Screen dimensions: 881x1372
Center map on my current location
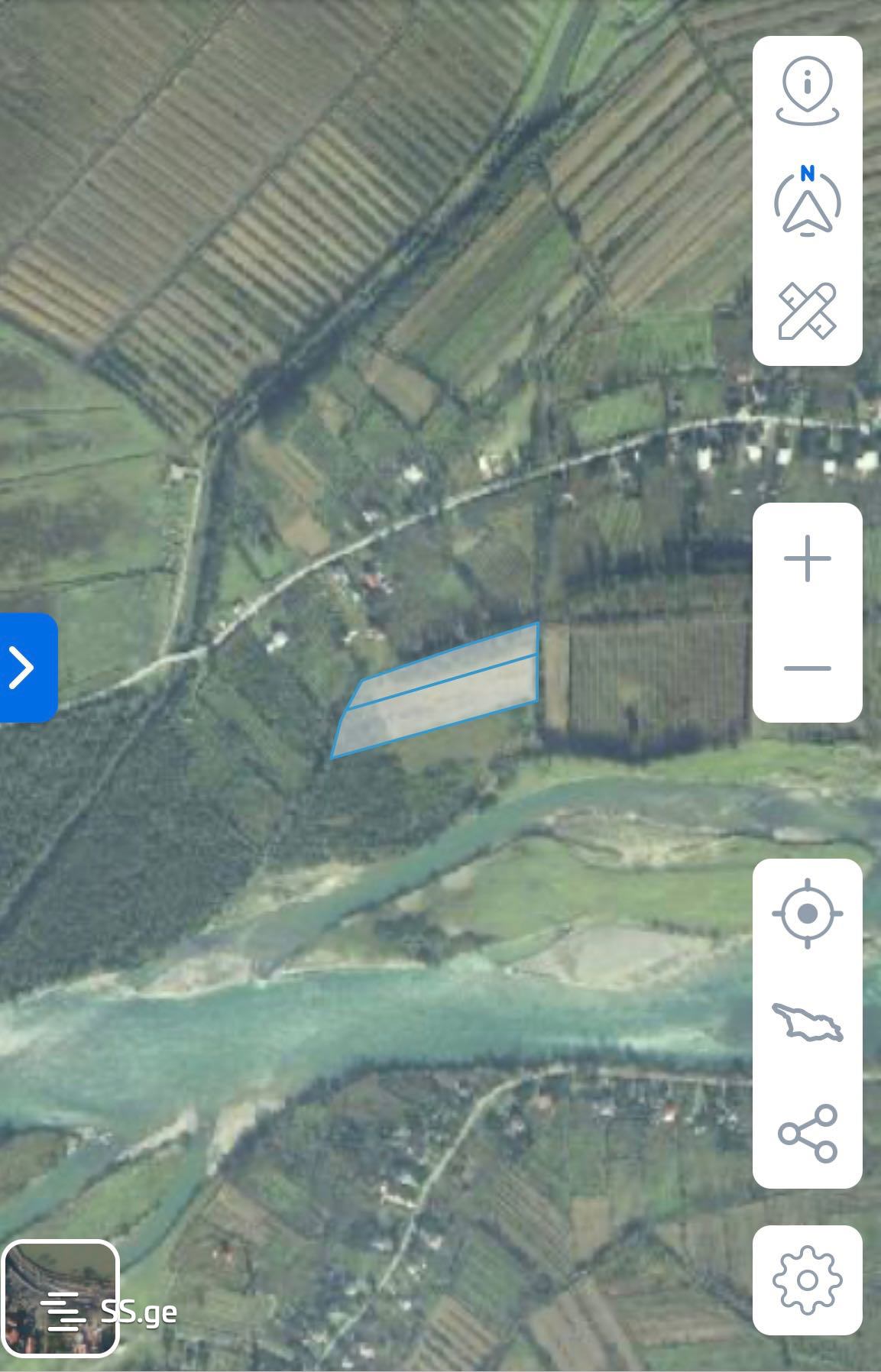(x=807, y=914)
